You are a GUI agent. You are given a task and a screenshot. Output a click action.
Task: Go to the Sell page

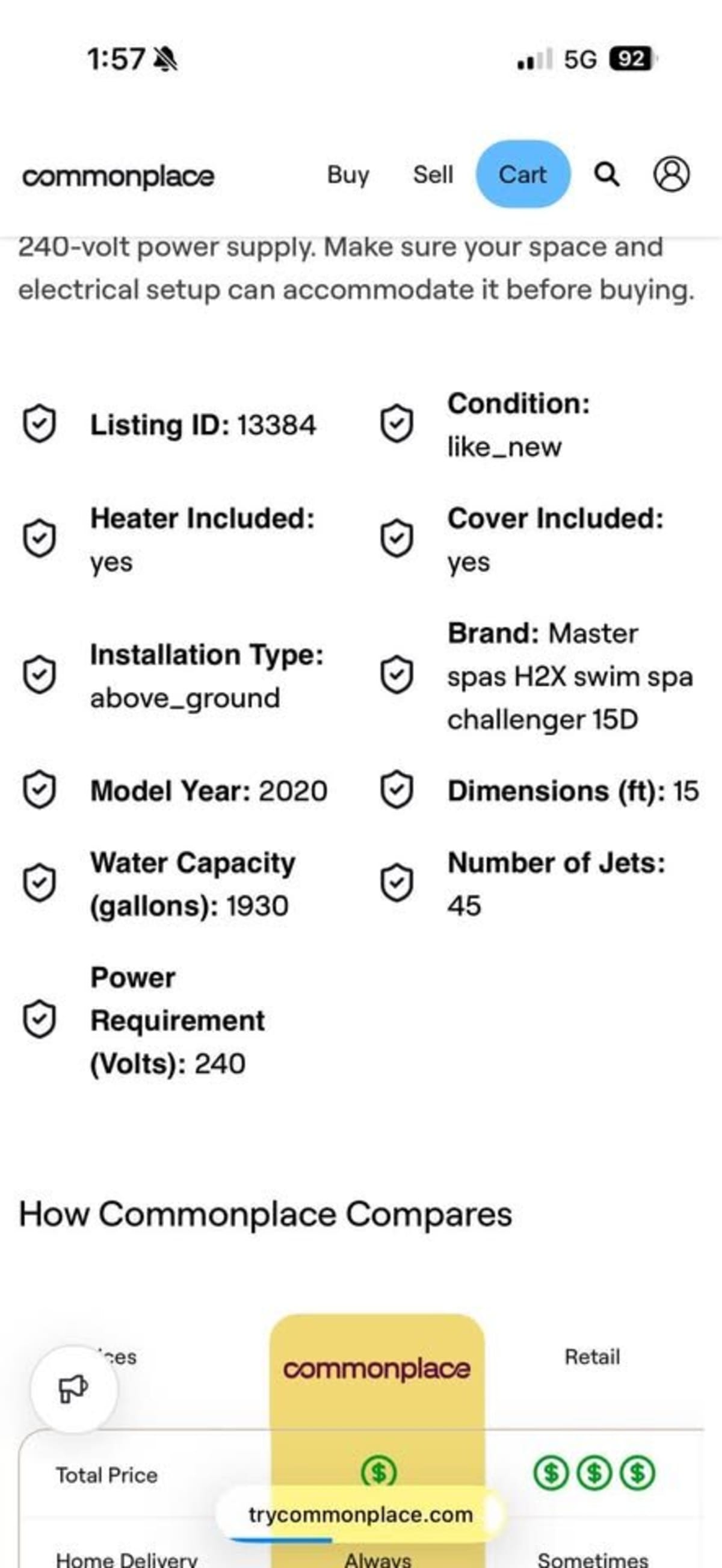tap(433, 174)
